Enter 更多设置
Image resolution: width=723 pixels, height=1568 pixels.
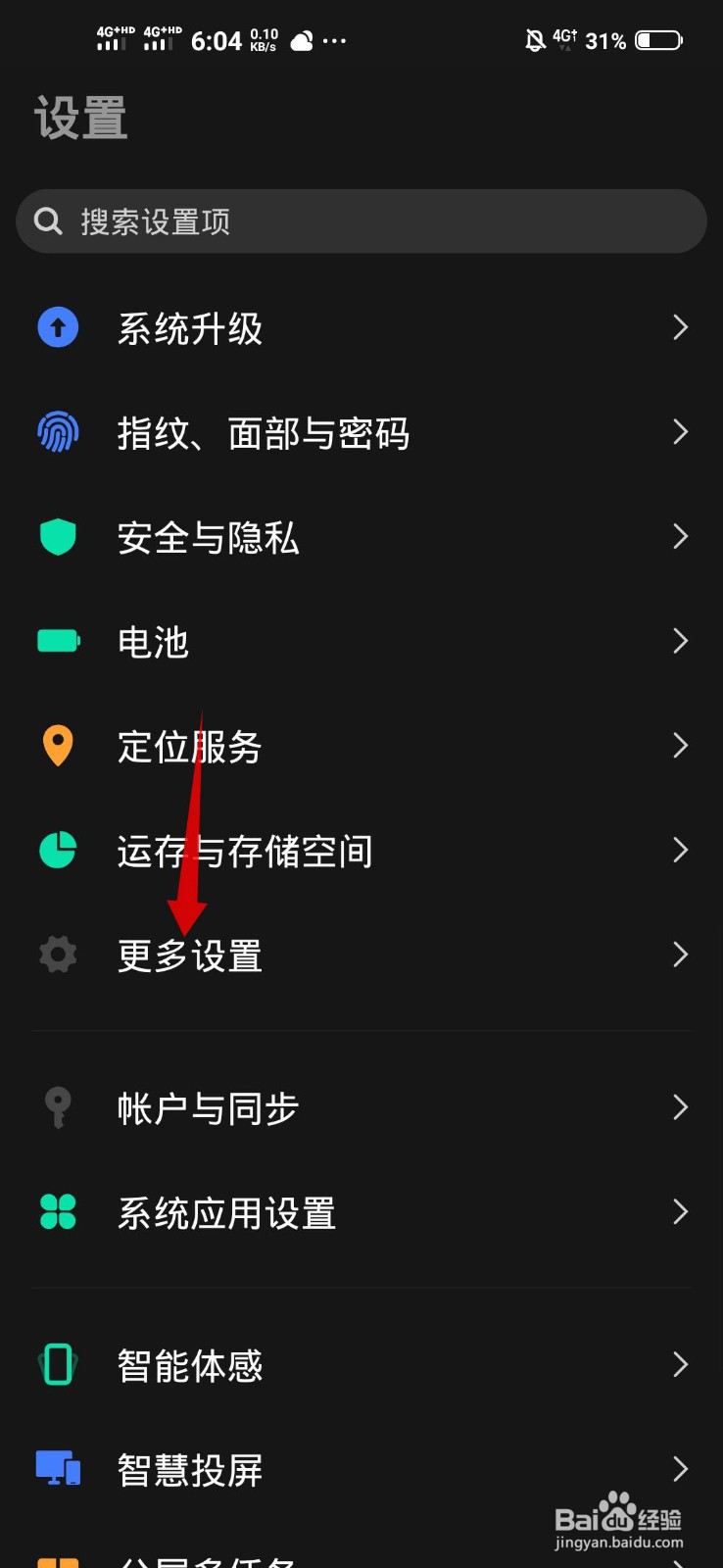click(361, 955)
